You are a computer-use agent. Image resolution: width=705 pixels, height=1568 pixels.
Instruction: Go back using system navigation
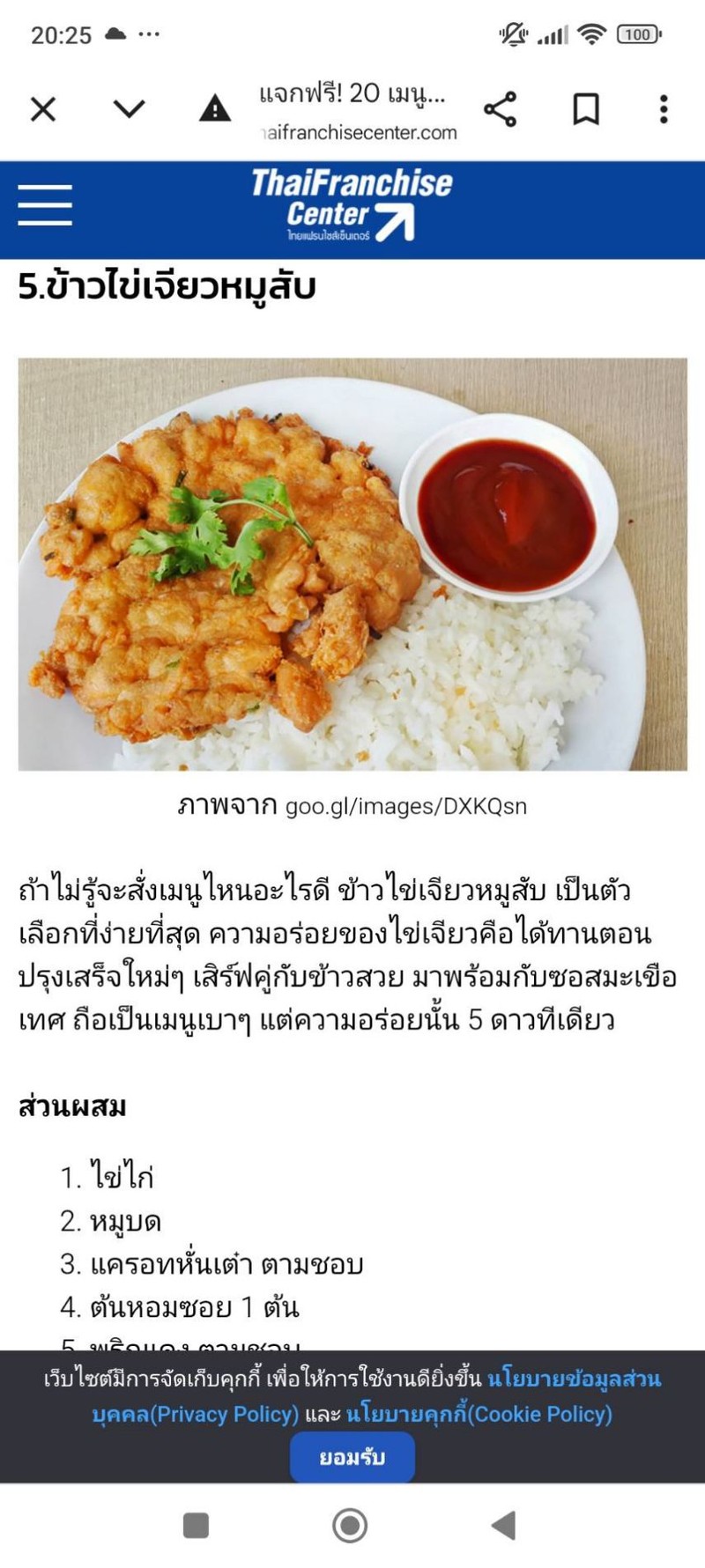click(x=503, y=1525)
